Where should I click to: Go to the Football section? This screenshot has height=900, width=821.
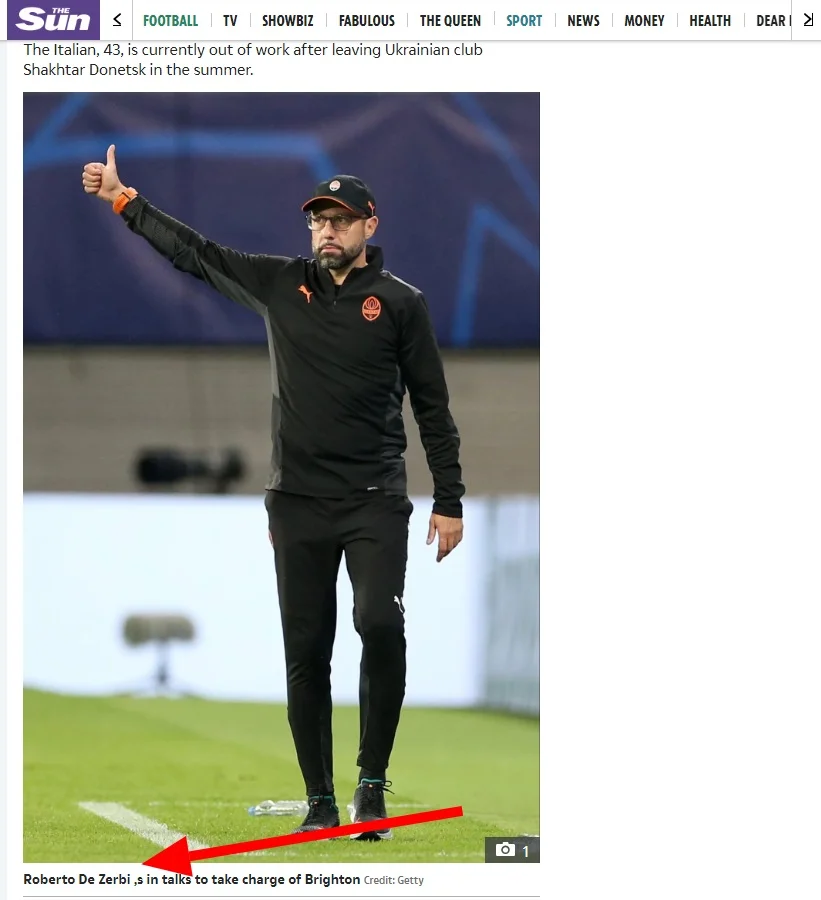[170, 20]
